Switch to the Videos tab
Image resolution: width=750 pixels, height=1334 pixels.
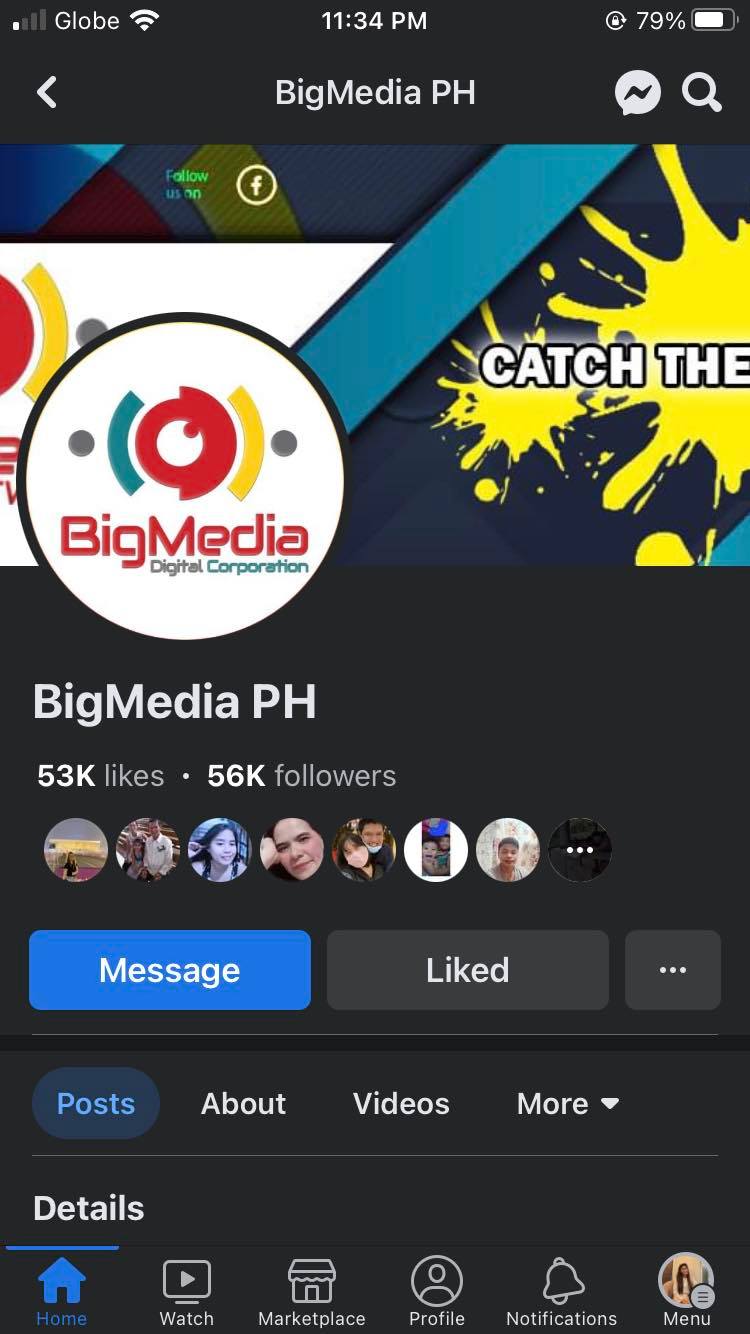tap(401, 1103)
